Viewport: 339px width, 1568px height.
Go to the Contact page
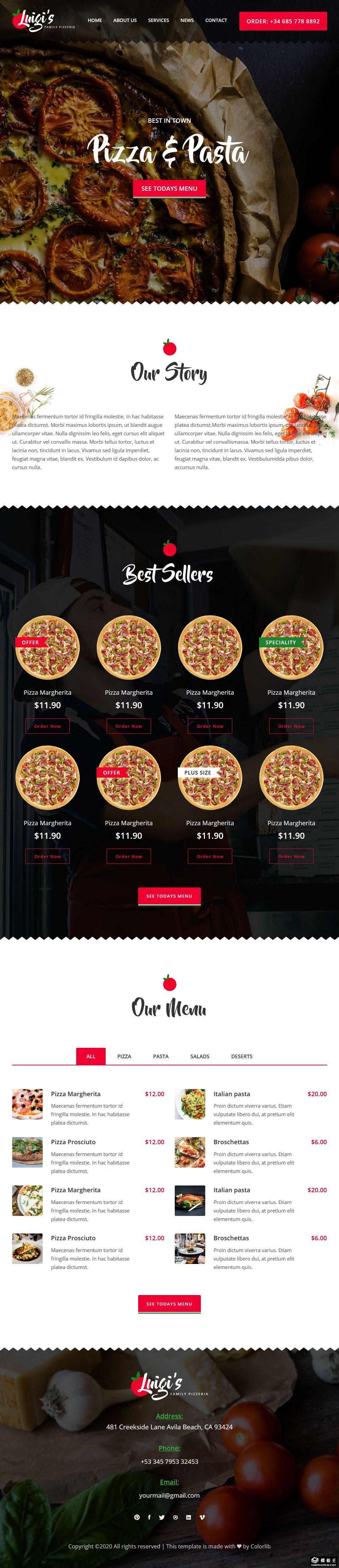[216, 20]
